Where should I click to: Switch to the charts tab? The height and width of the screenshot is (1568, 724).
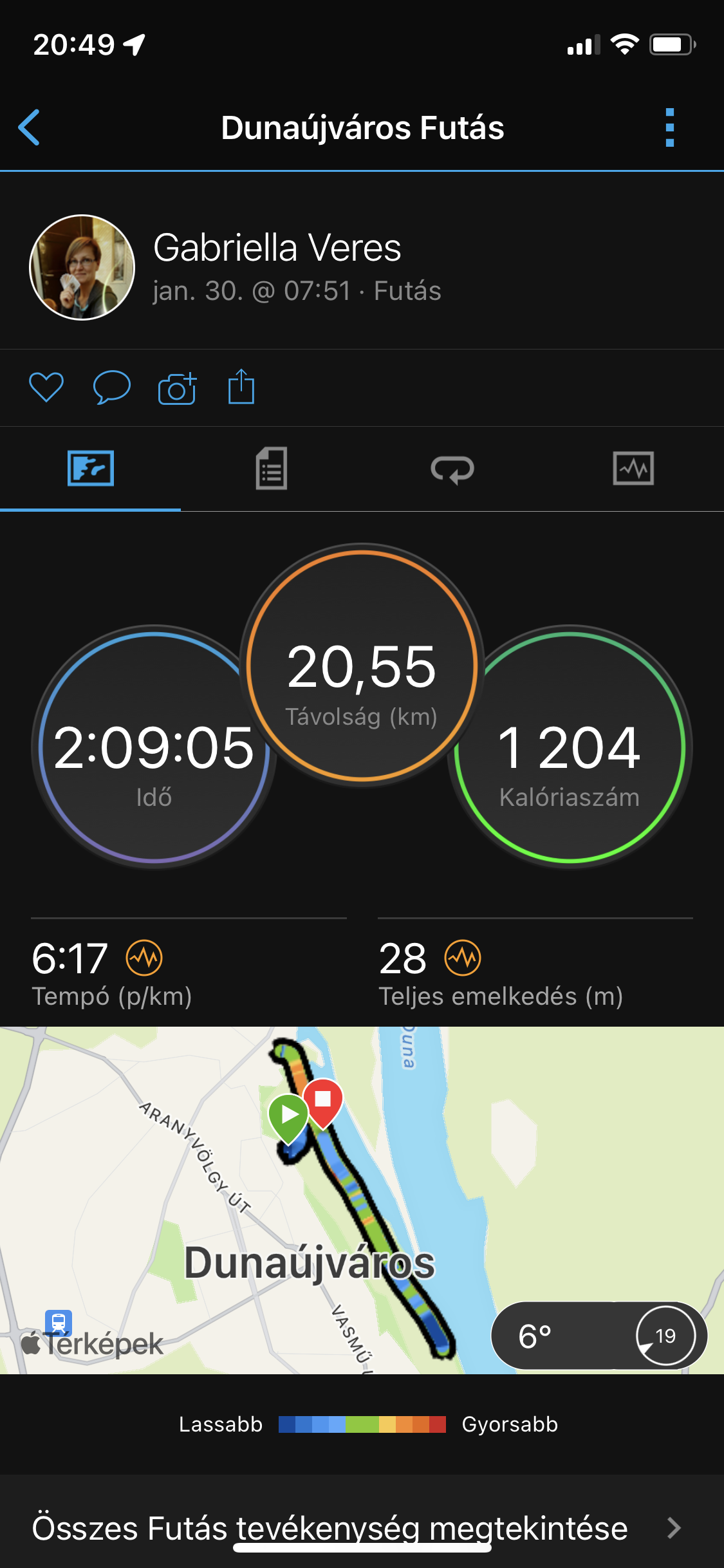(x=633, y=469)
